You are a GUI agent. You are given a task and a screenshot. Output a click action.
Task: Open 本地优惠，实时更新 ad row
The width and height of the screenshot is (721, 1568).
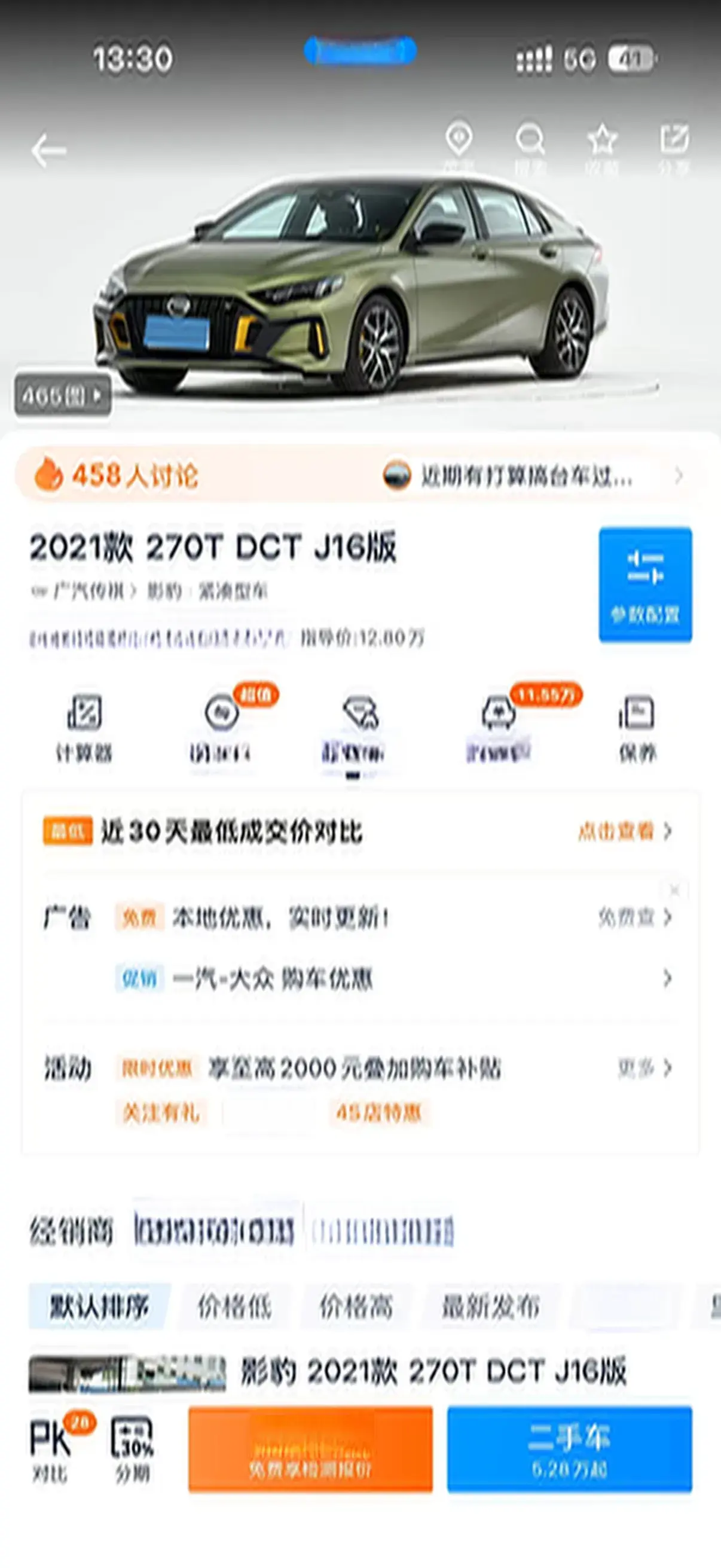tap(280, 918)
